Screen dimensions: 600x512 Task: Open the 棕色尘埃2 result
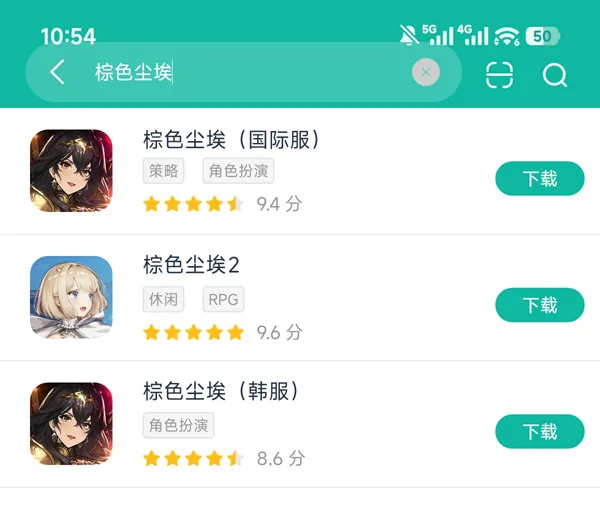point(192,265)
